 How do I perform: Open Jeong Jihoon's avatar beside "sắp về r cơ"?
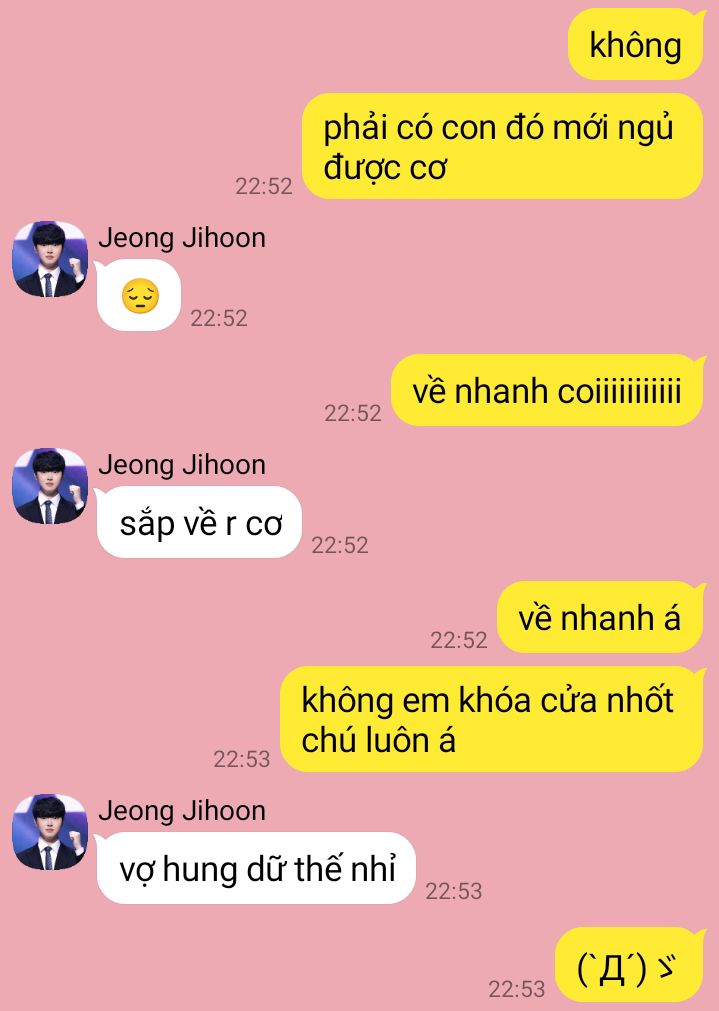pyautogui.click(x=50, y=486)
